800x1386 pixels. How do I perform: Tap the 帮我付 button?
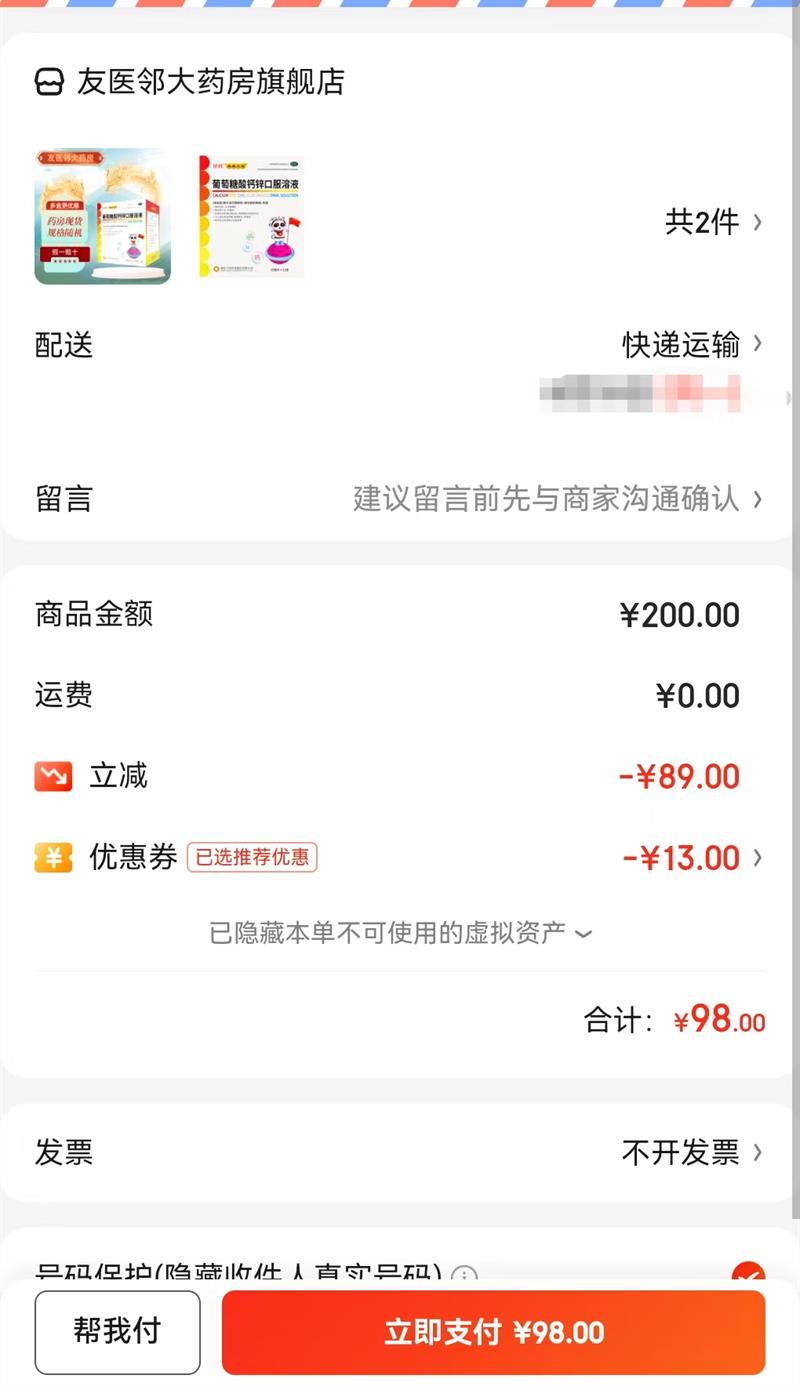[x=117, y=1332]
